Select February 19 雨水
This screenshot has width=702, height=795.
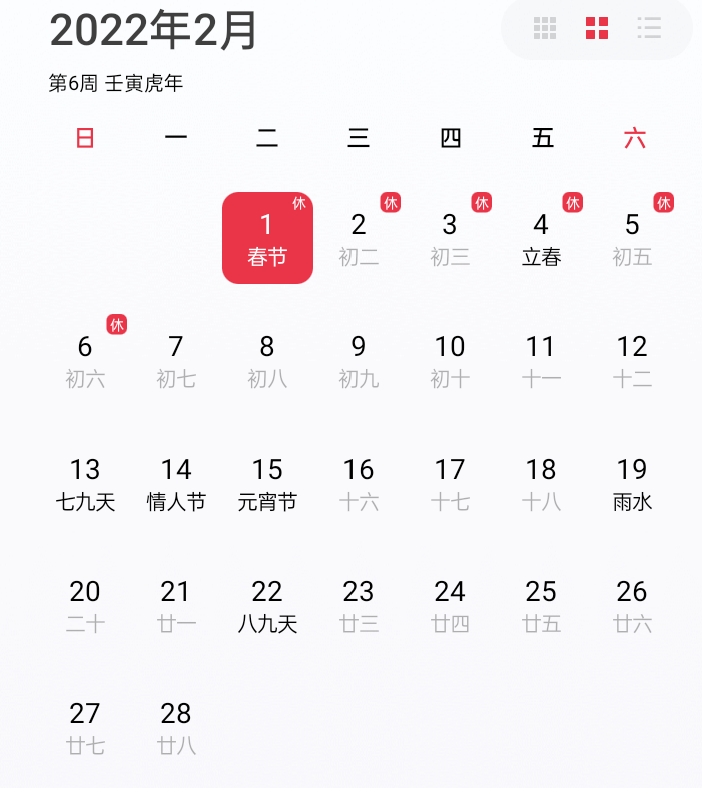tap(632, 484)
